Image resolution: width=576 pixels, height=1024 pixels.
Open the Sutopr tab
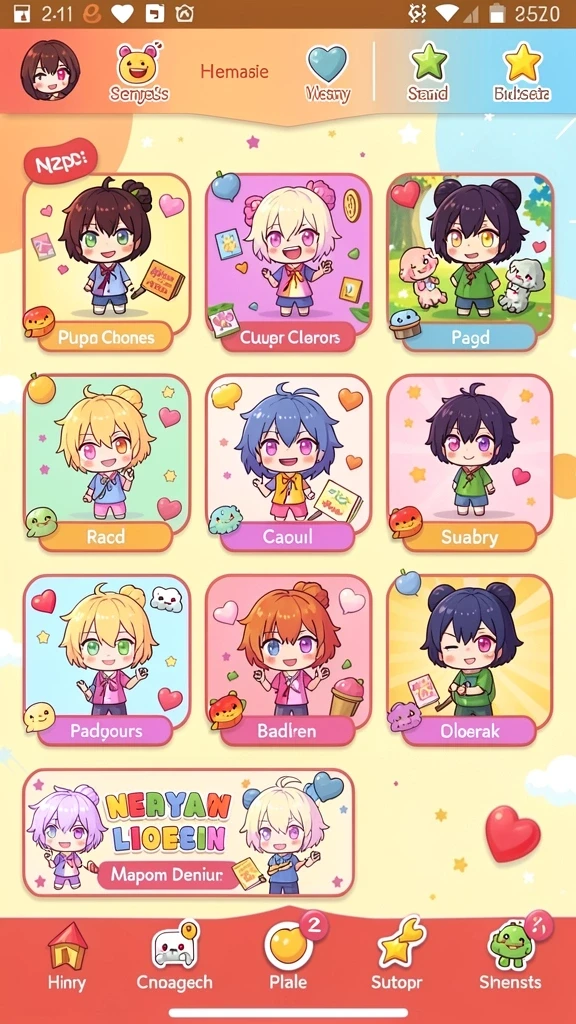(x=397, y=957)
